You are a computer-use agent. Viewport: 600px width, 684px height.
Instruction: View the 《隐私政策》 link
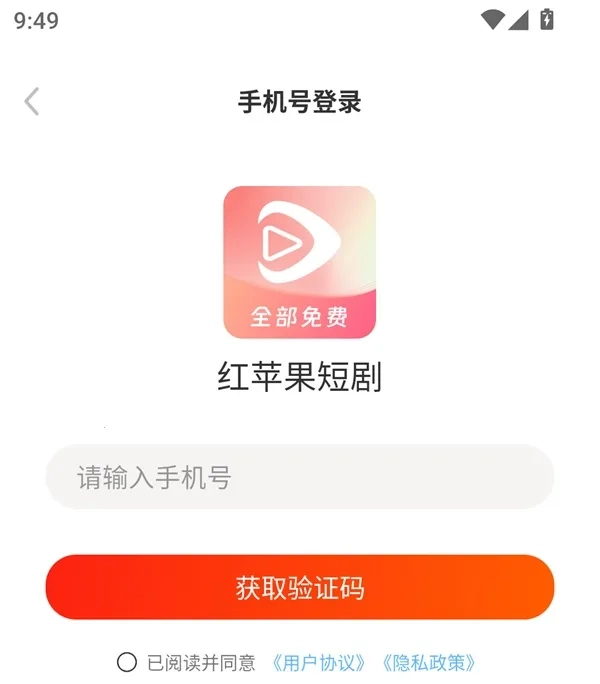428,662
